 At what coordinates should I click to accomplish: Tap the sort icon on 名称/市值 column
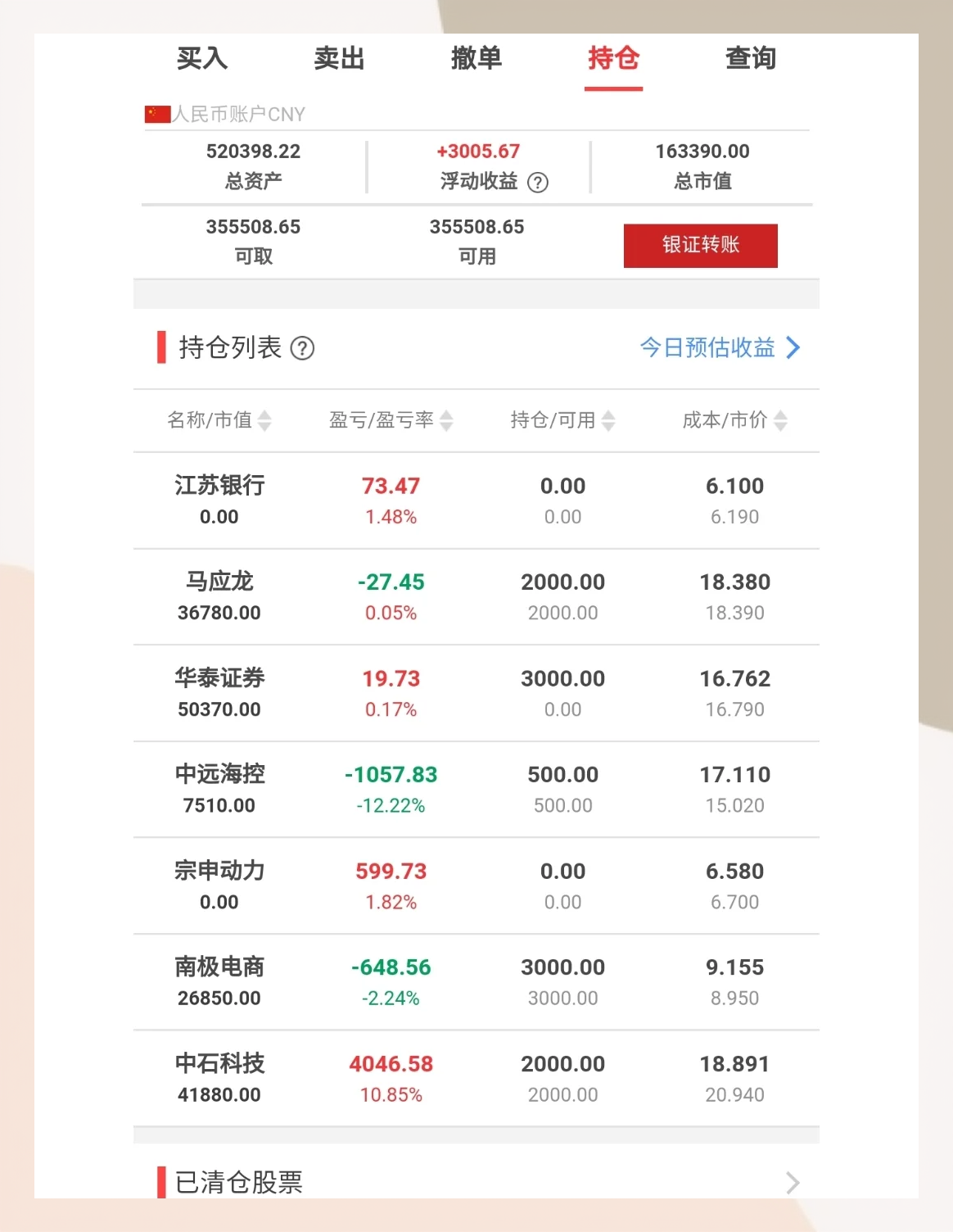point(264,420)
